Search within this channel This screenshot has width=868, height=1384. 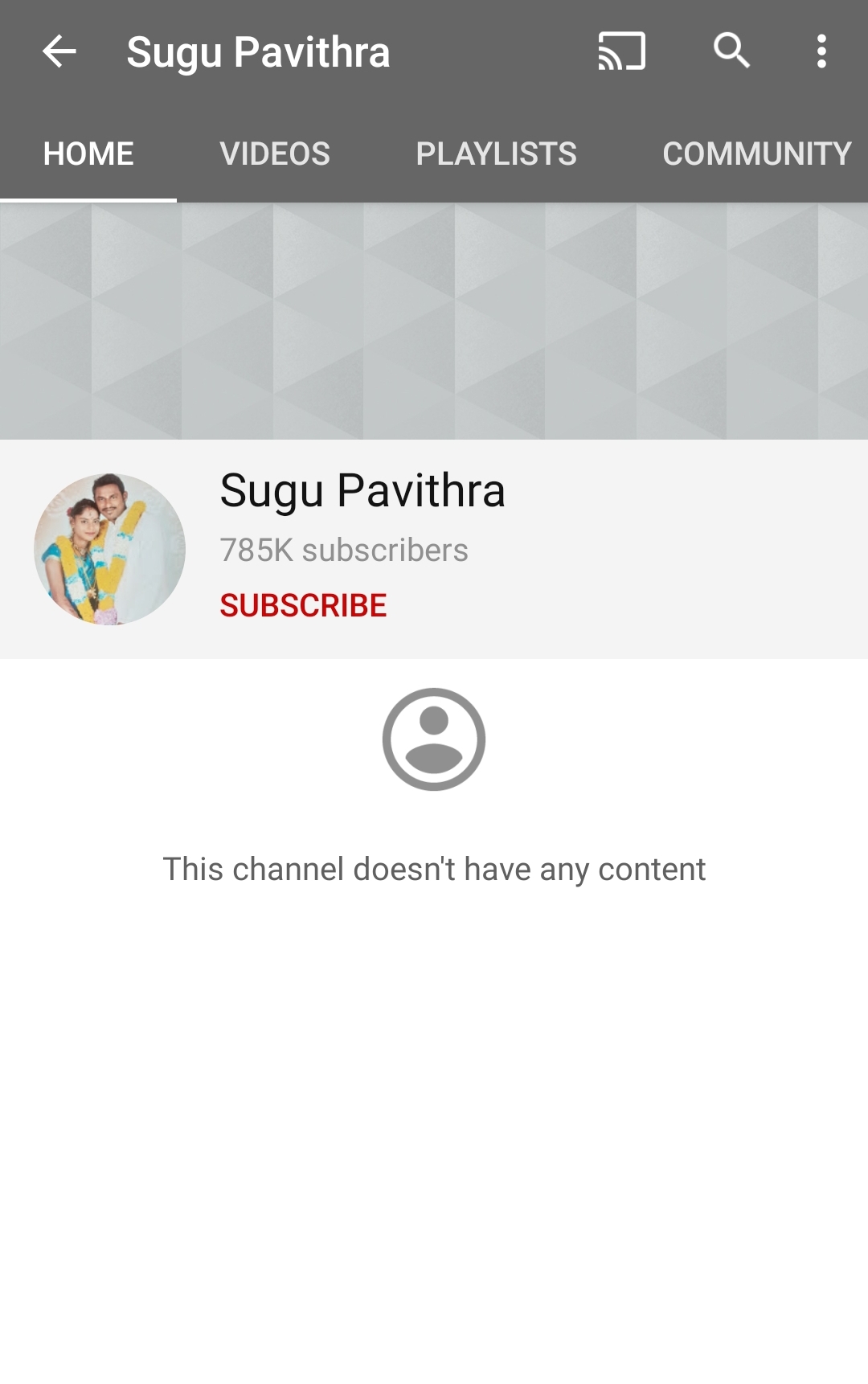[x=731, y=51]
